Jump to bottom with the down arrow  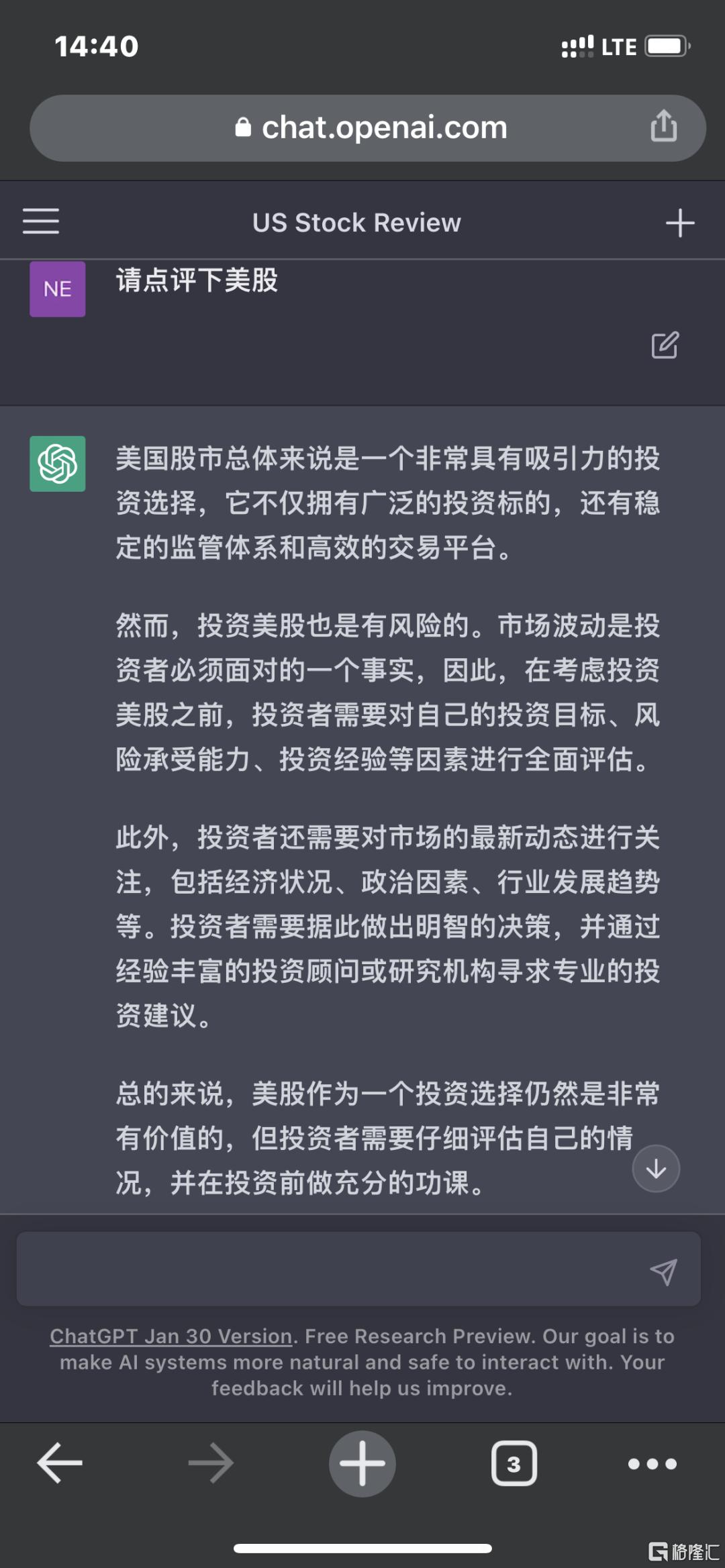[656, 1169]
